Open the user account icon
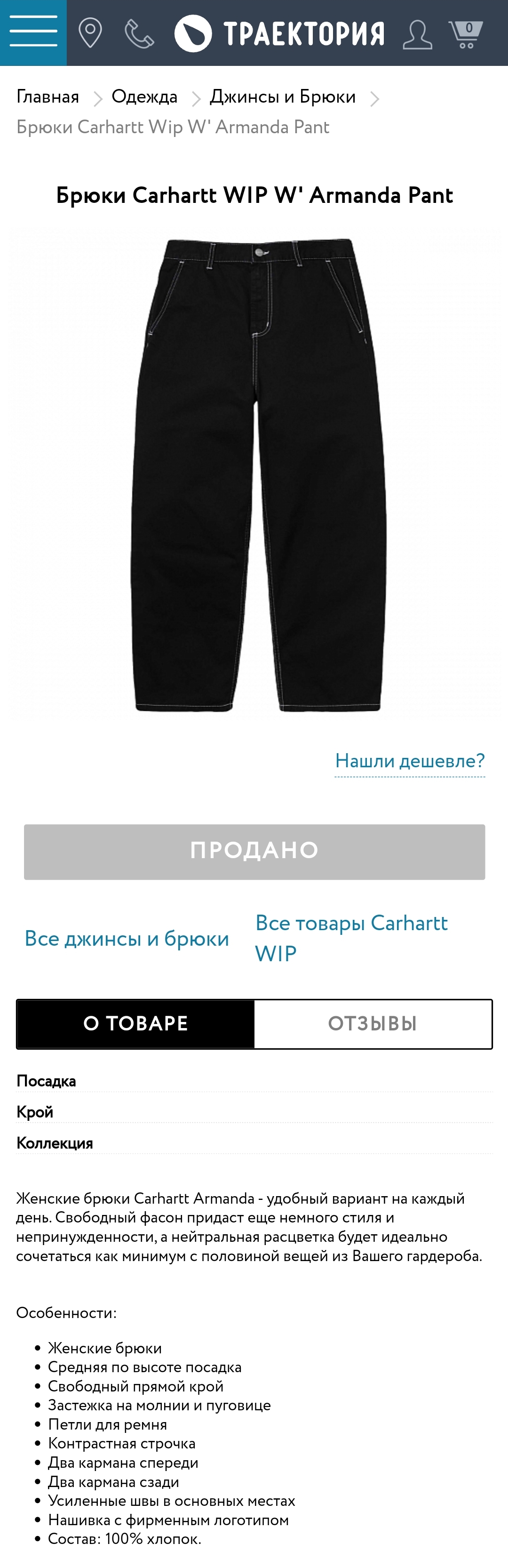Image resolution: width=508 pixels, height=1568 pixels. [417, 34]
